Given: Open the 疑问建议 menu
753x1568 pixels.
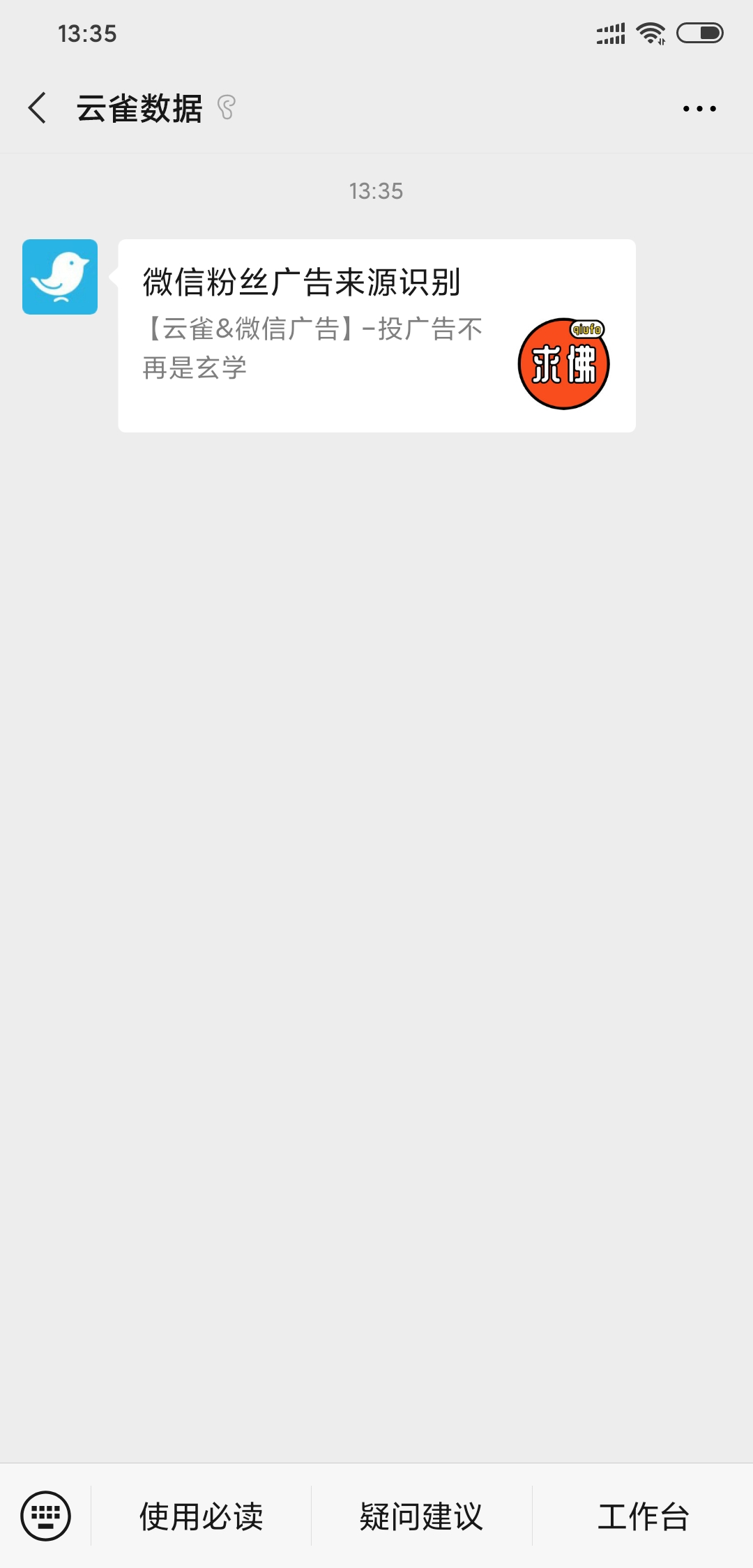Looking at the screenshot, I should click(x=421, y=1516).
